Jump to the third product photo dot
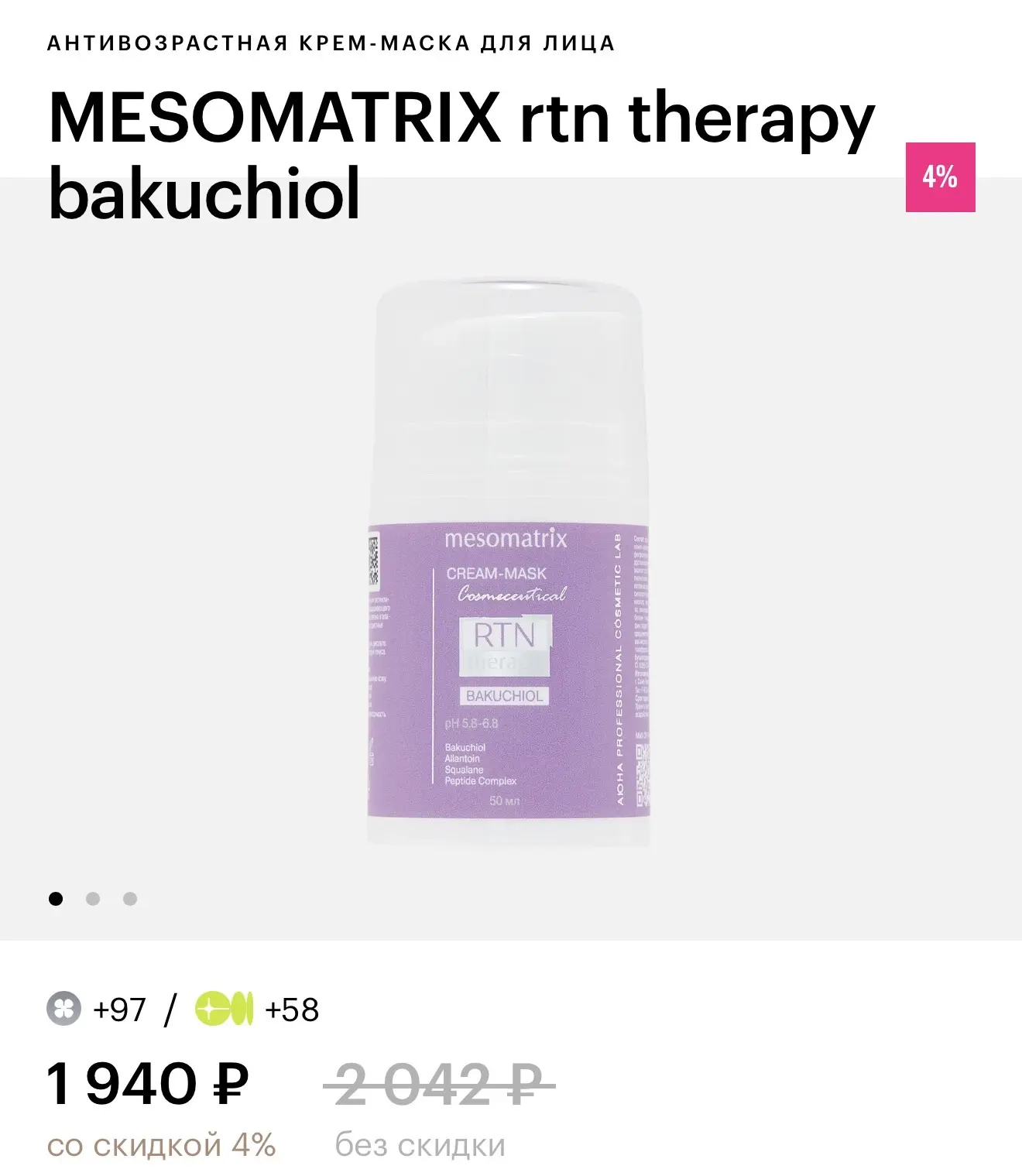 click(130, 899)
